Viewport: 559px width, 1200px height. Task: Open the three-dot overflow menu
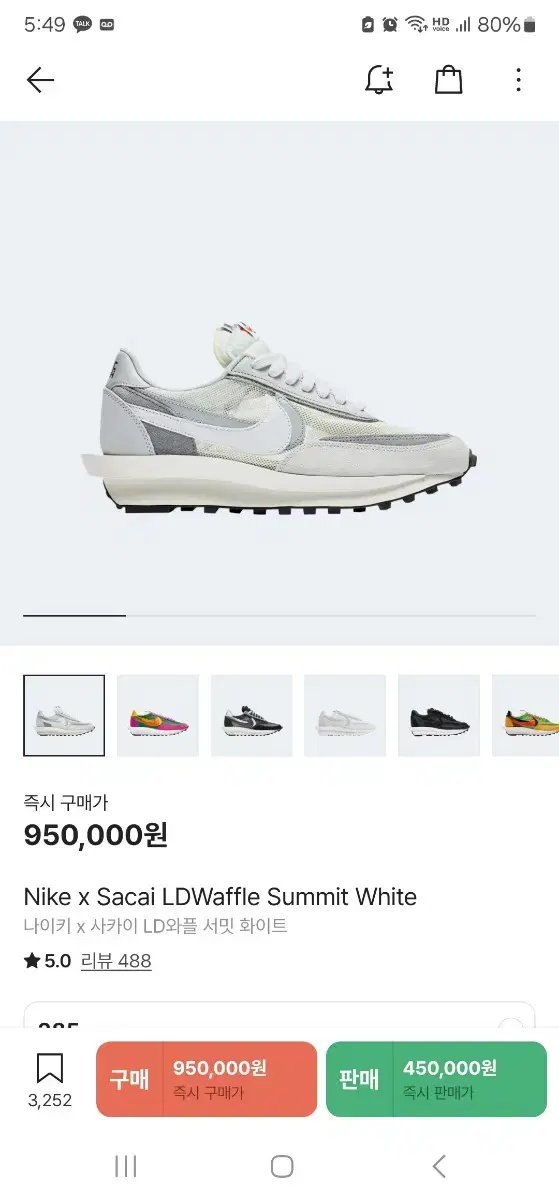[518, 80]
